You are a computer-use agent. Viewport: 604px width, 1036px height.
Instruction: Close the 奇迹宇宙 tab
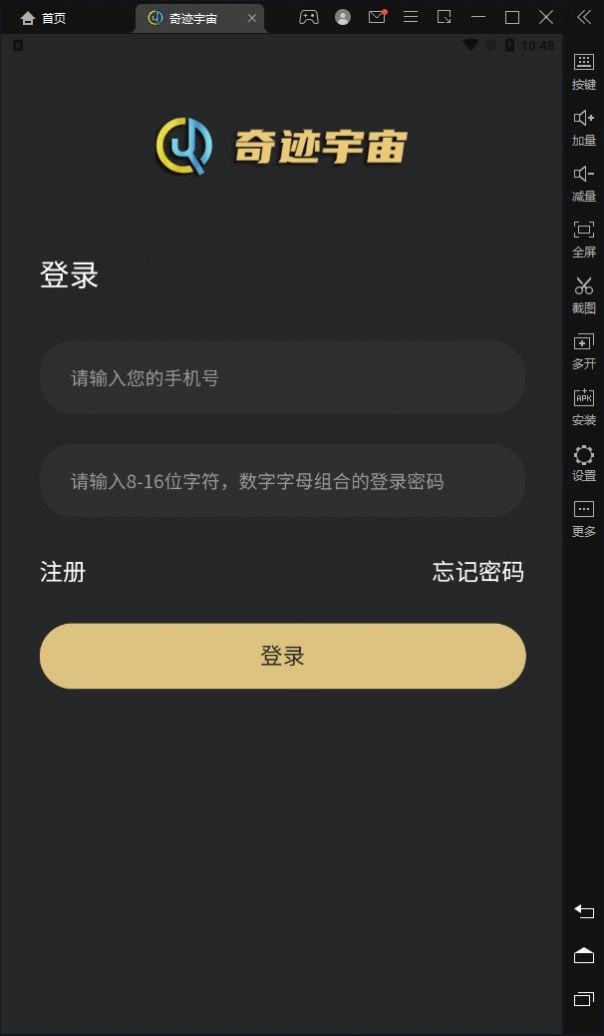(252, 18)
